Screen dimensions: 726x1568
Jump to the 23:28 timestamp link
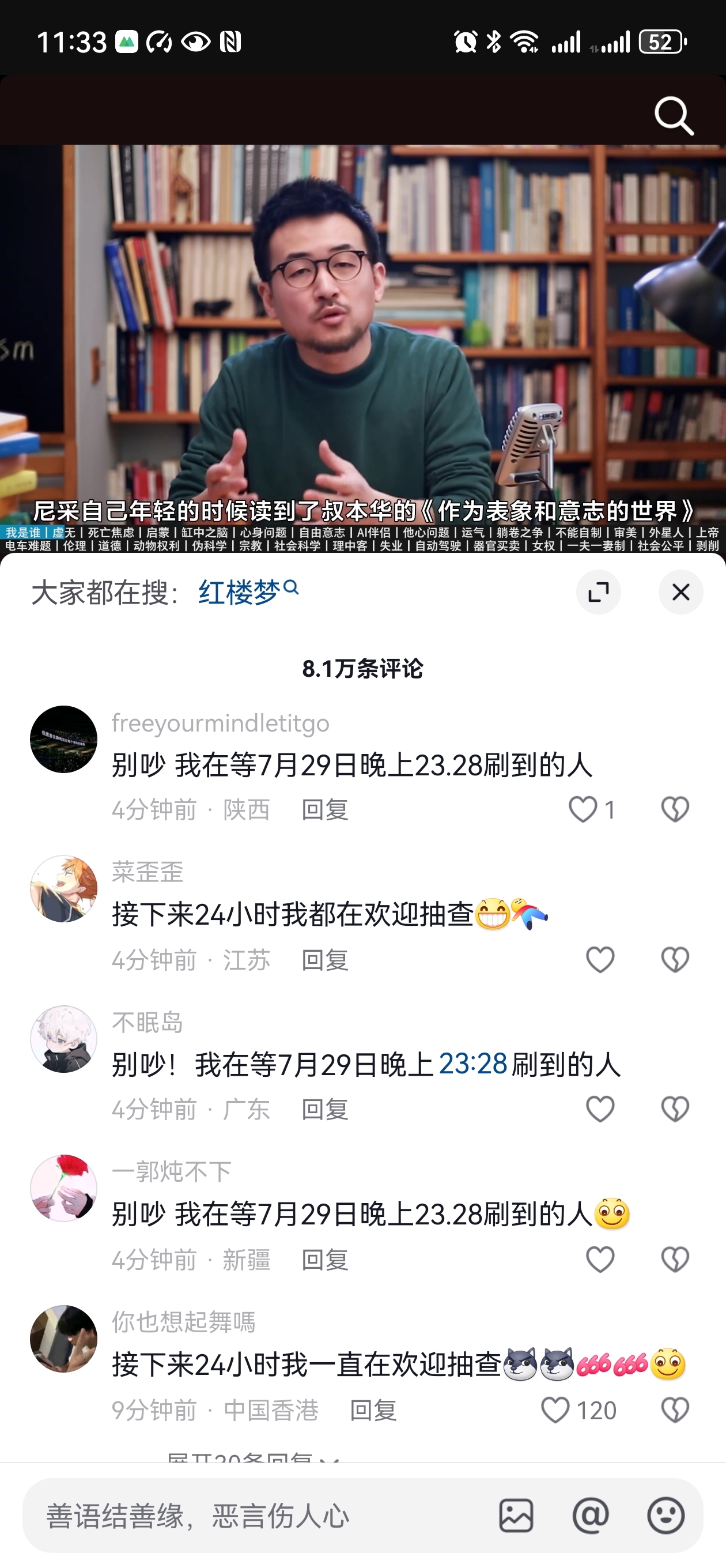pos(473,1064)
